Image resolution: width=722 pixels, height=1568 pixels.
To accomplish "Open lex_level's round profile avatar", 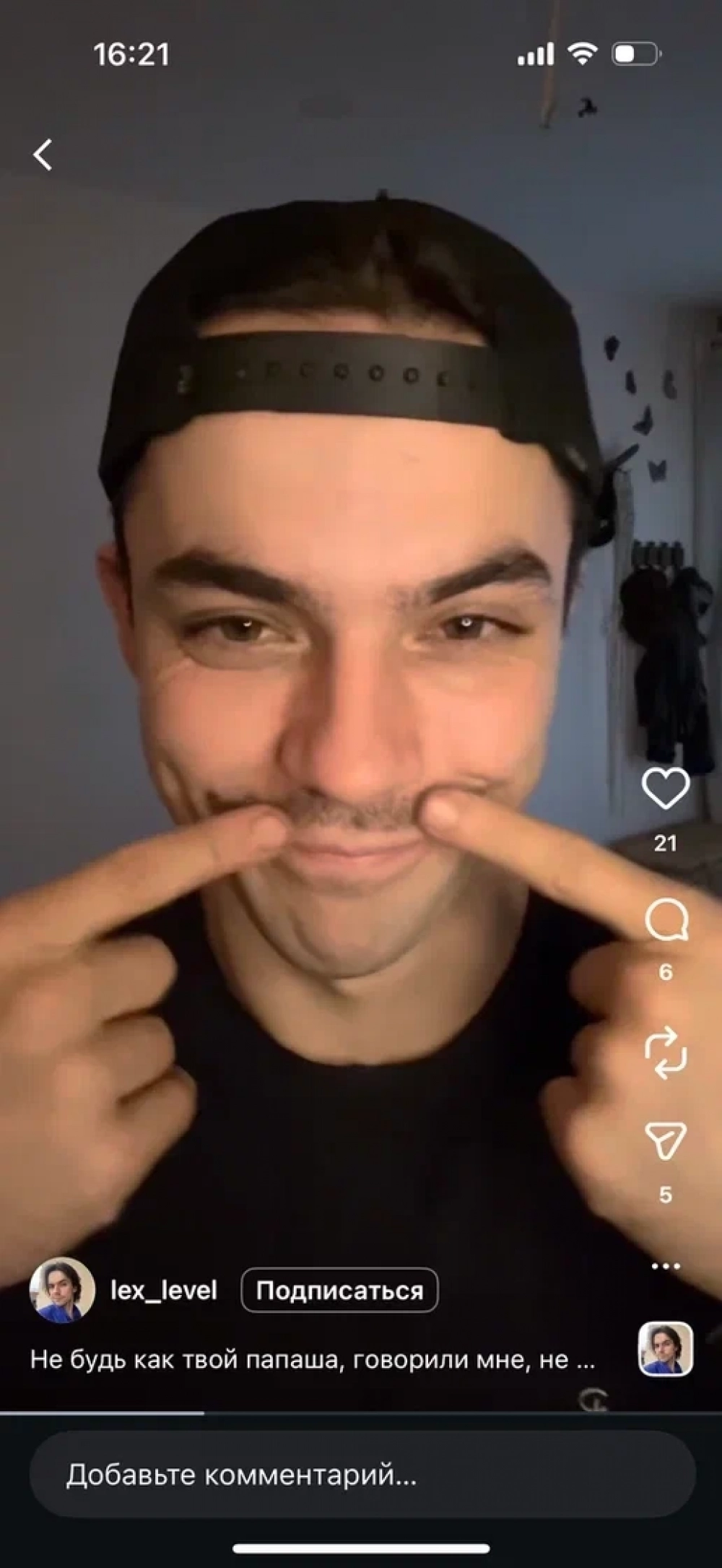I will pos(62,1290).
